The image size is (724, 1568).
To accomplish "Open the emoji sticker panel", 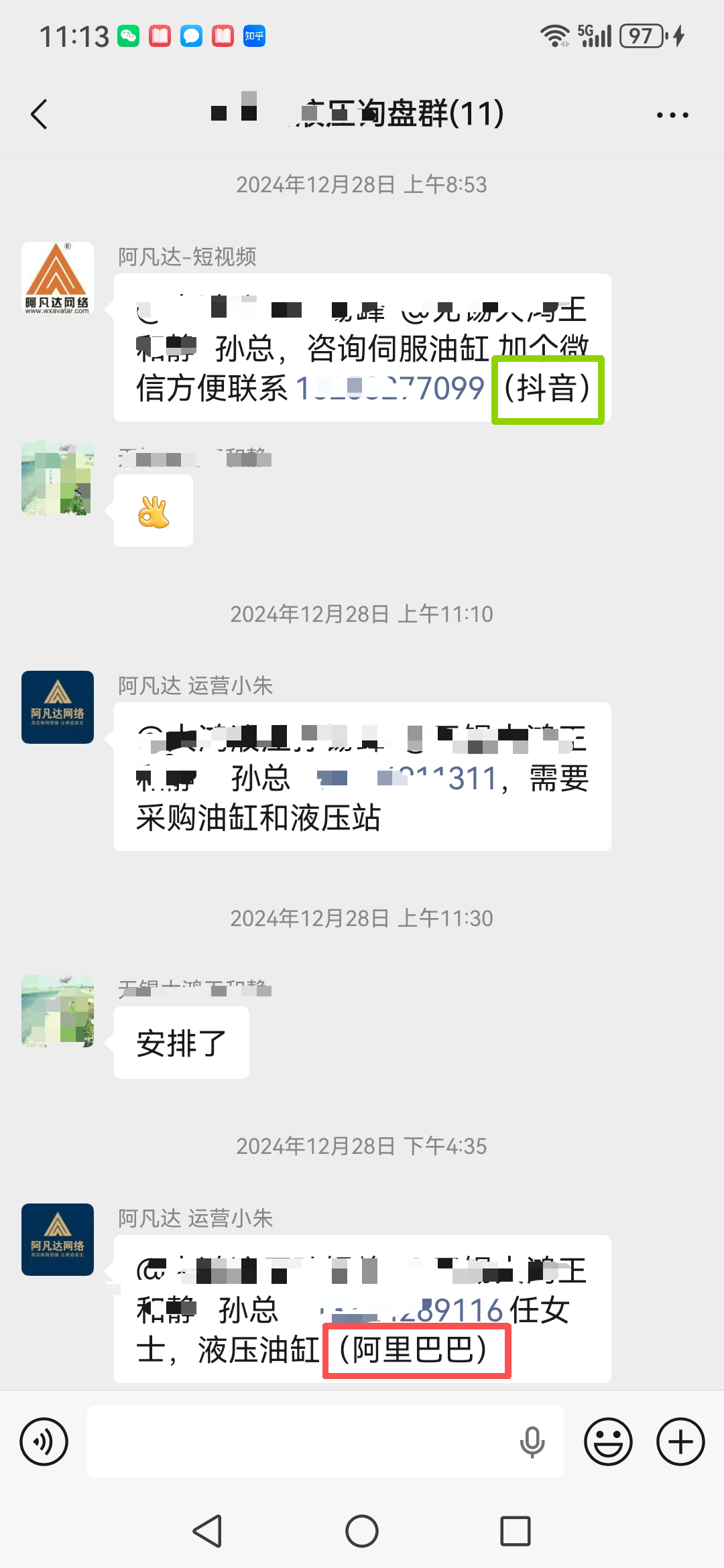I will [x=608, y=1441].
